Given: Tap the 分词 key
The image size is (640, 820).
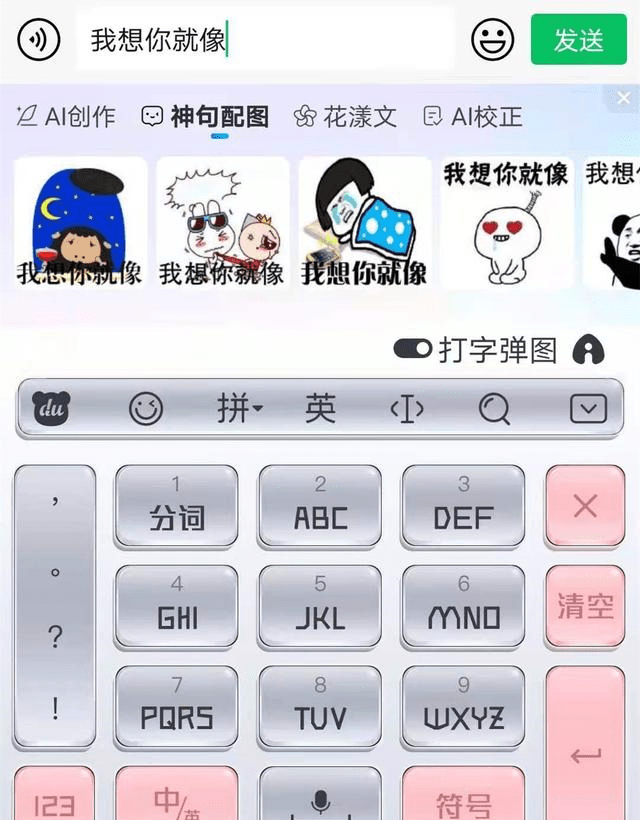Looking at the screenshot, I should 177,506.
